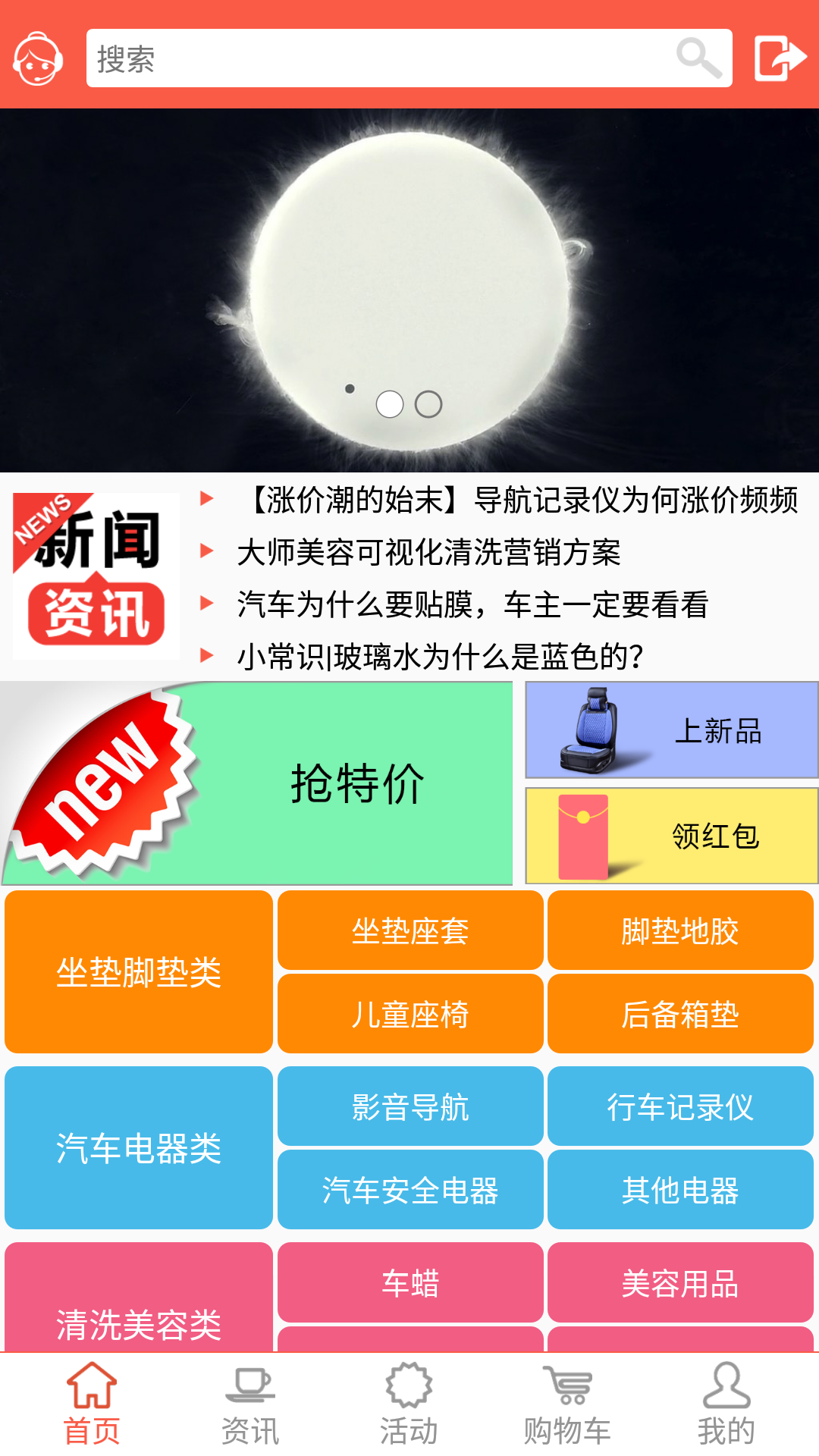Viewport: 819px width, 1456px height.
Task: Read 汽车为什么要贴膜 article
Action: (x=472, y=604)
